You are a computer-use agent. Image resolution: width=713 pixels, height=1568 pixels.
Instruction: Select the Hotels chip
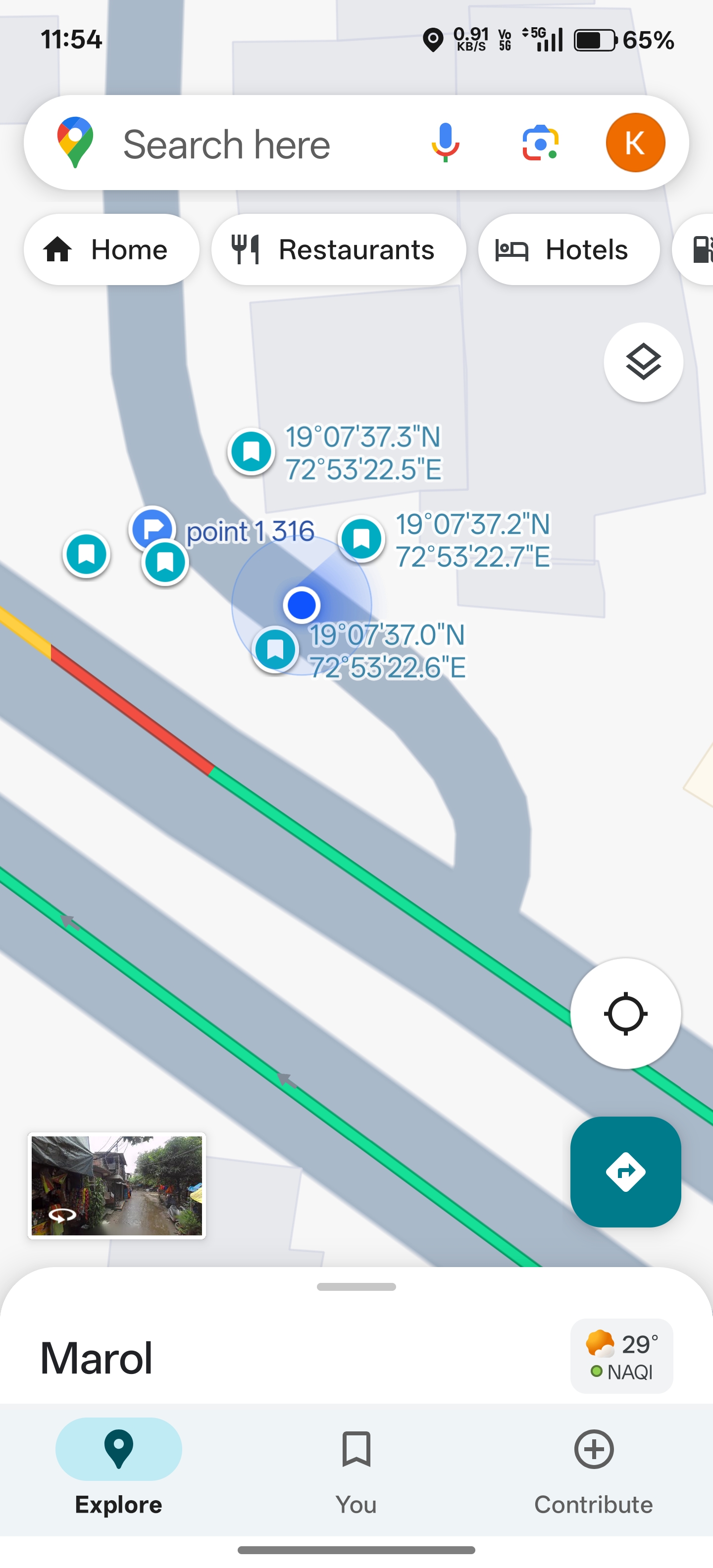[569, 249]
